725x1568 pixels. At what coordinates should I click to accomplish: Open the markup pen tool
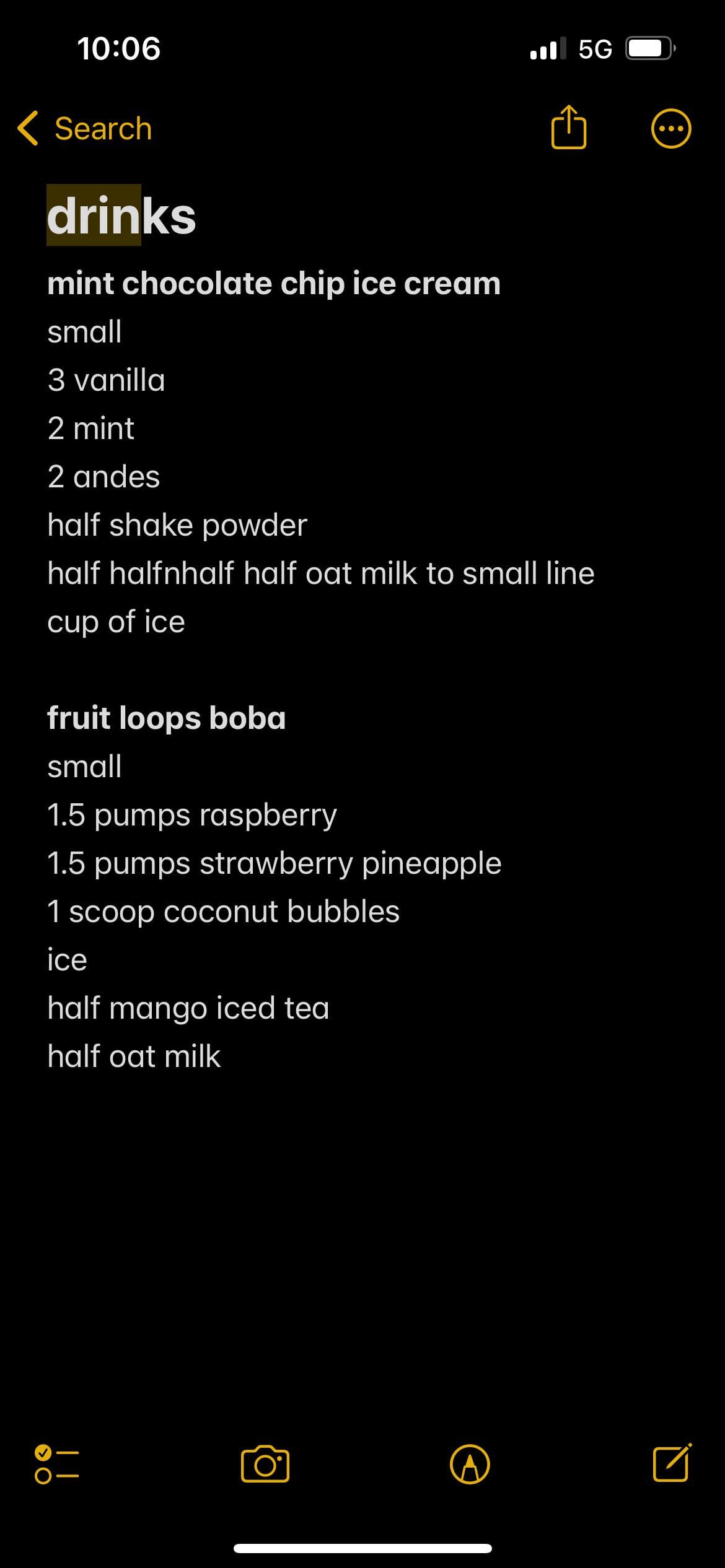470,1465
